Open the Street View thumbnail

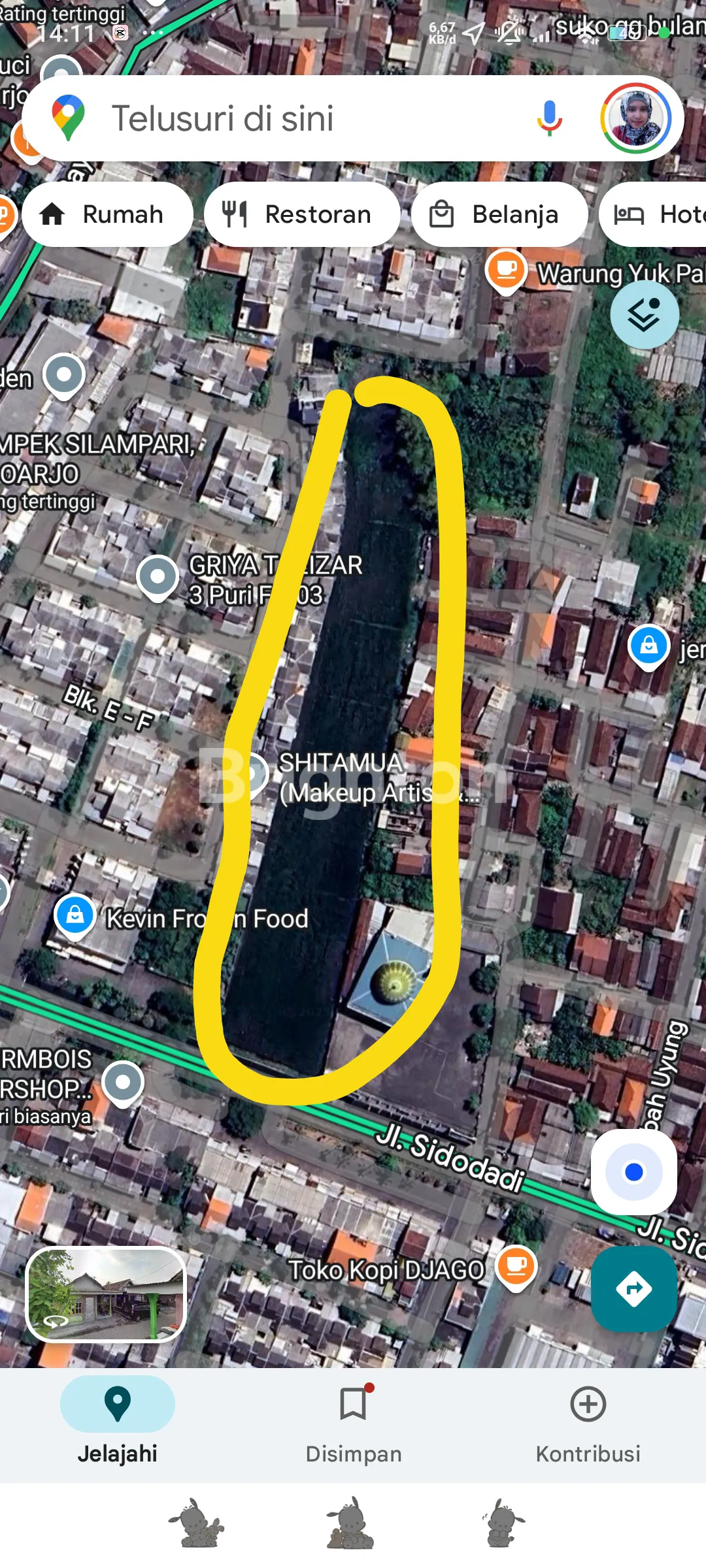point(107,1294)
